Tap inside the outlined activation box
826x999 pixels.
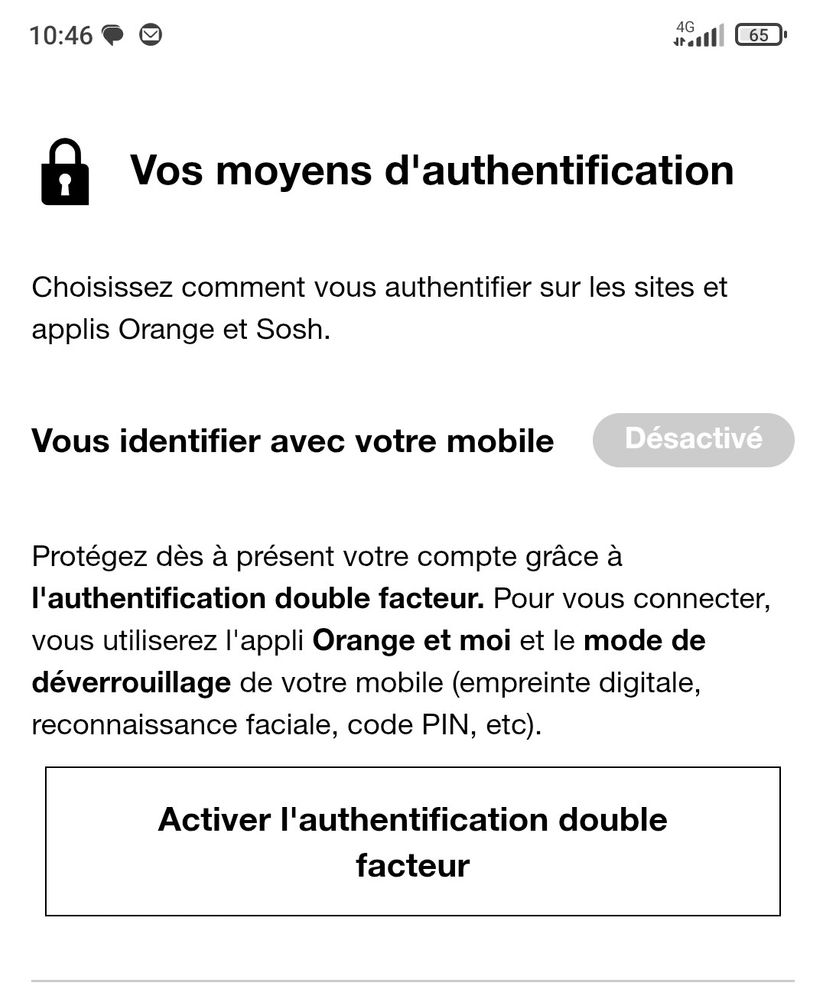(x=412, y=841)
